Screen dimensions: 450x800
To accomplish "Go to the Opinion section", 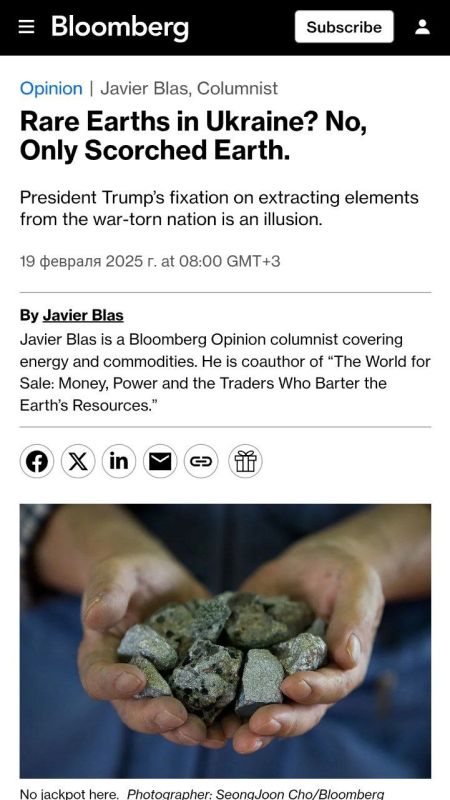I will tap(51, 88).
